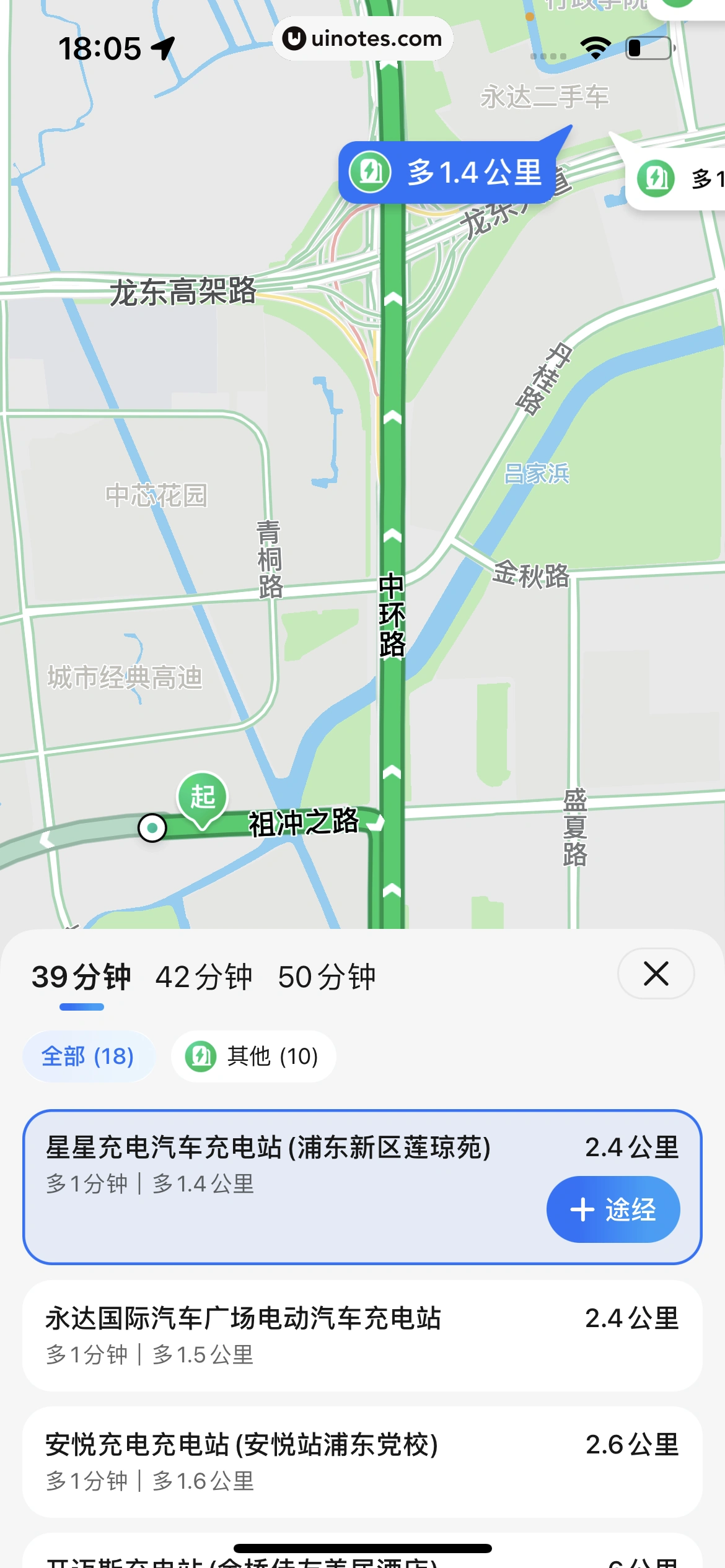Tap the 起 start point marker
This screenshot has width=725, height=1568.
(x=202, y=796)
